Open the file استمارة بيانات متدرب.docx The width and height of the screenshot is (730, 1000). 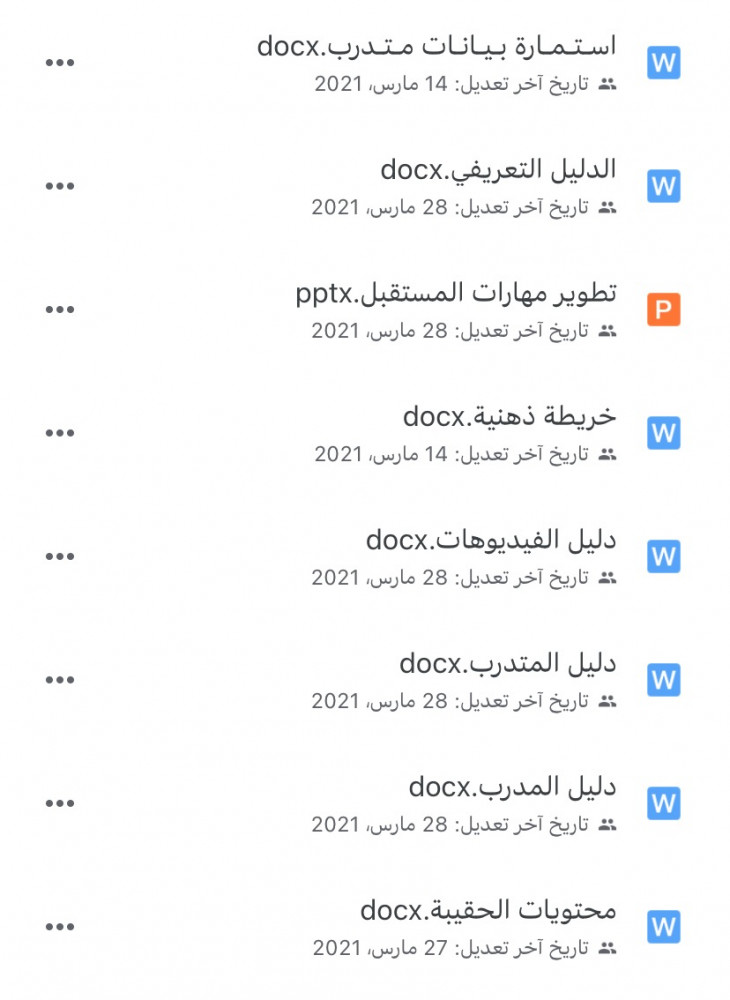[436, 46]
